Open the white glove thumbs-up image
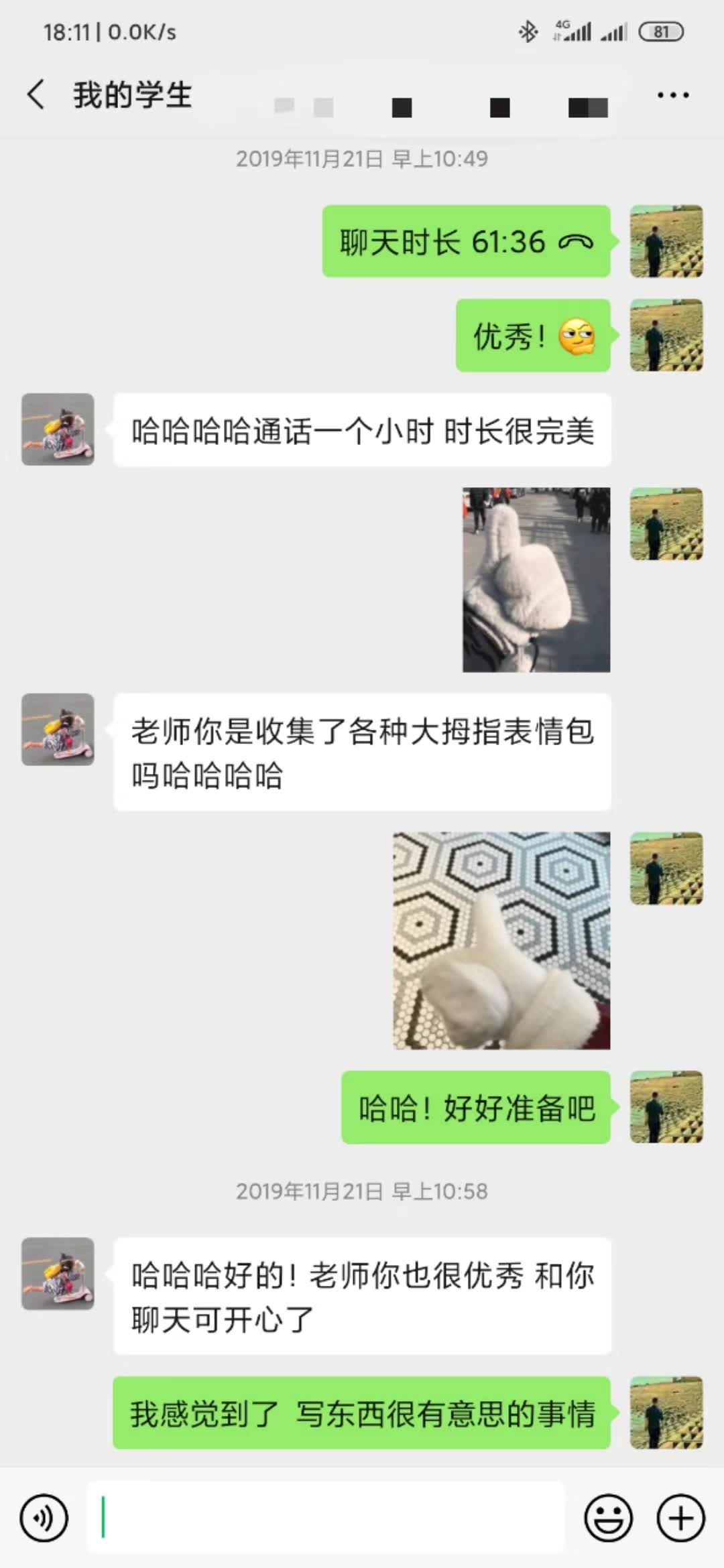 (501, 940)
